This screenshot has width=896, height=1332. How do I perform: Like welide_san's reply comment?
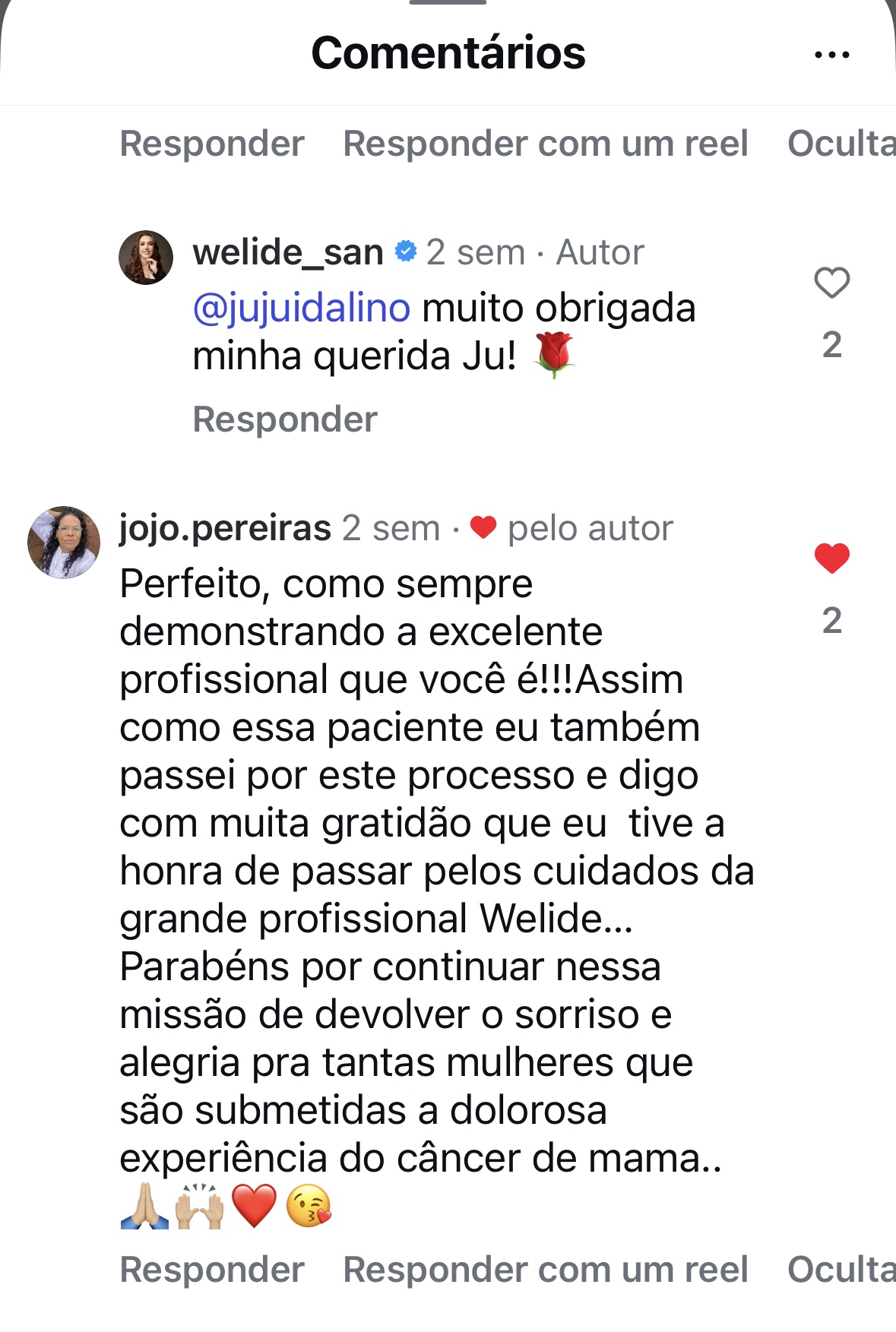point(831,283)
